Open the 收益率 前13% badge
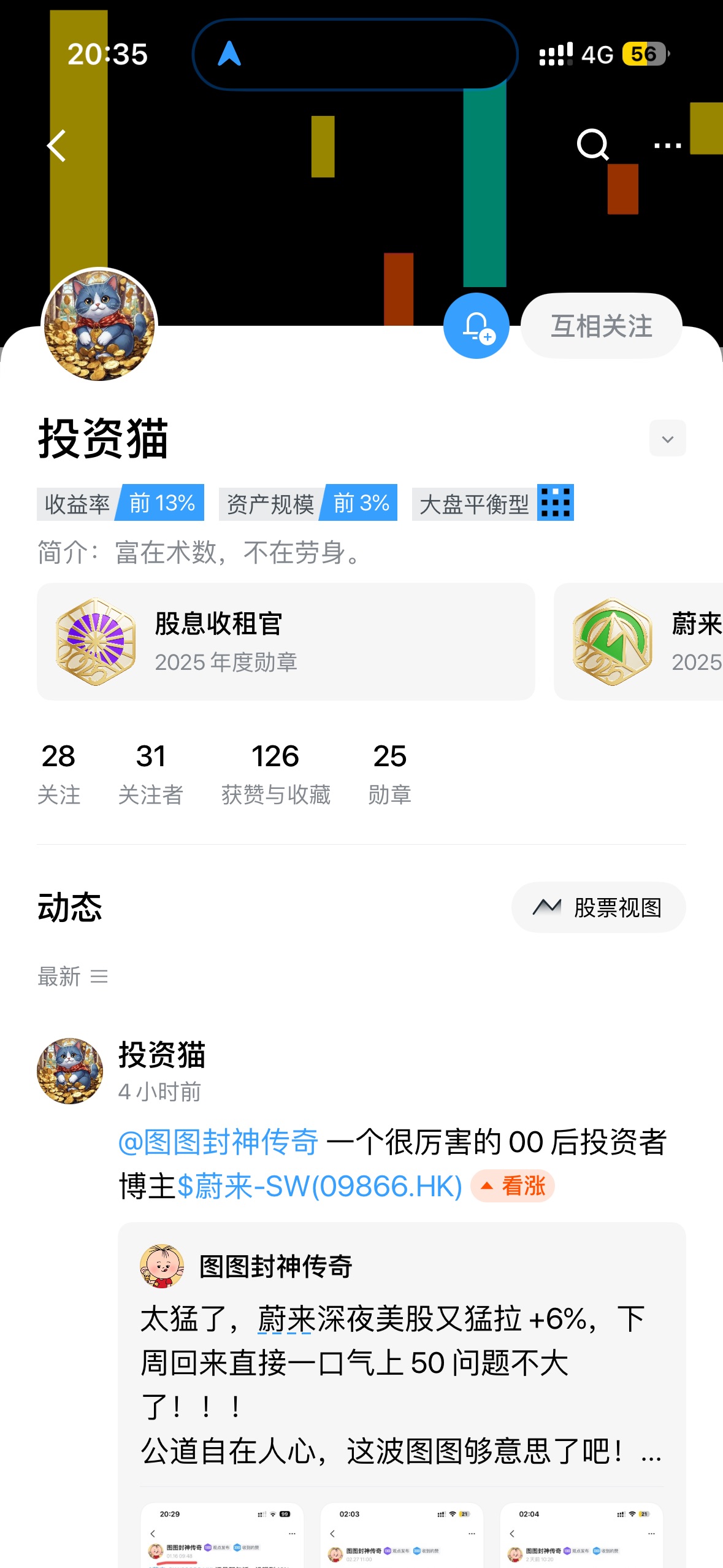723x1568 pixels. click(x=120, y=503)
